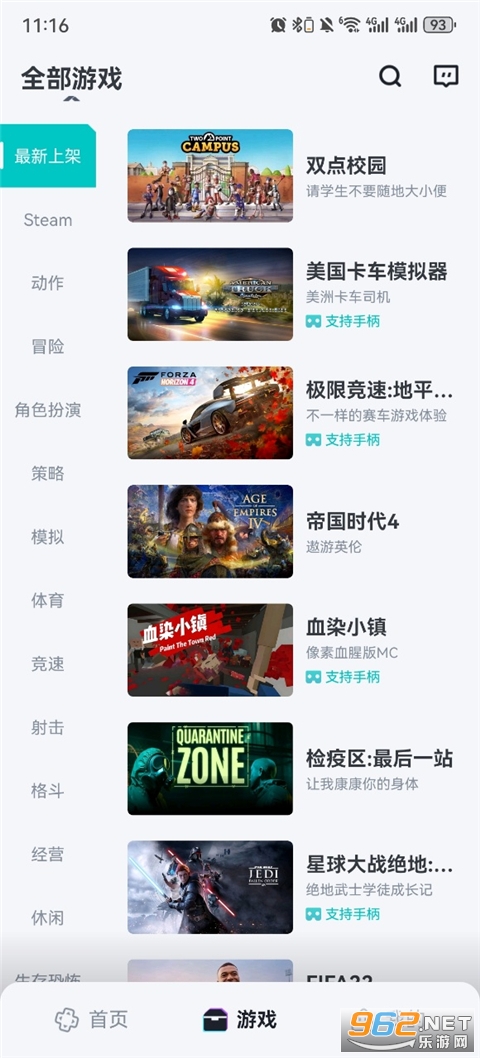Choose the 冒险 category
480x1058 pixels.
(48, 346)
